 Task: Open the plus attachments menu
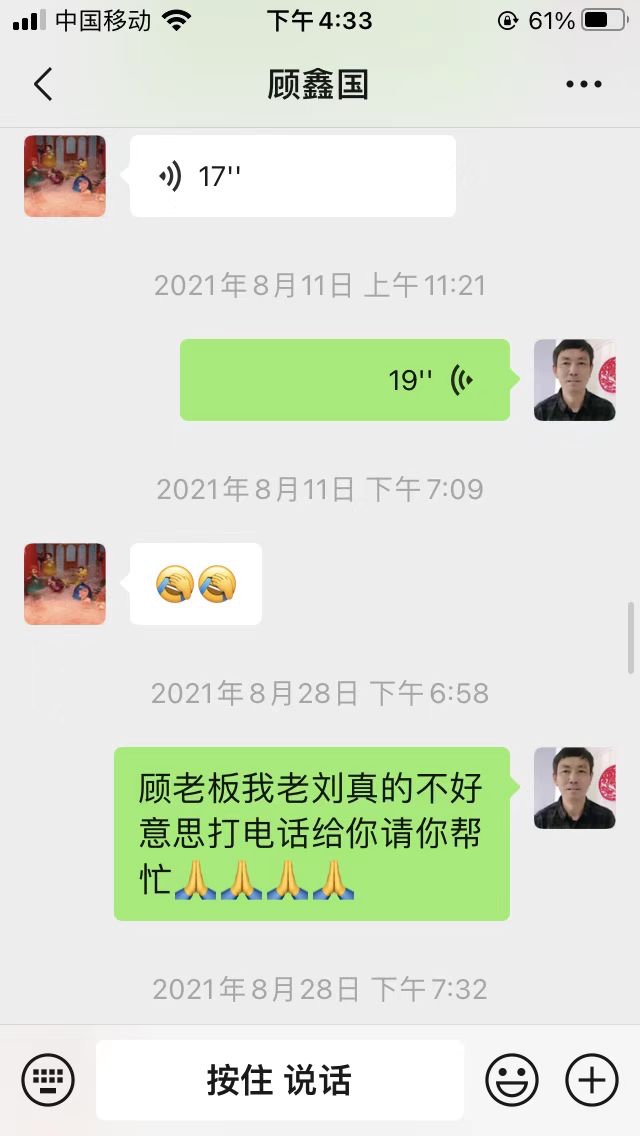pyautogui.click(x=592, y=1080)
